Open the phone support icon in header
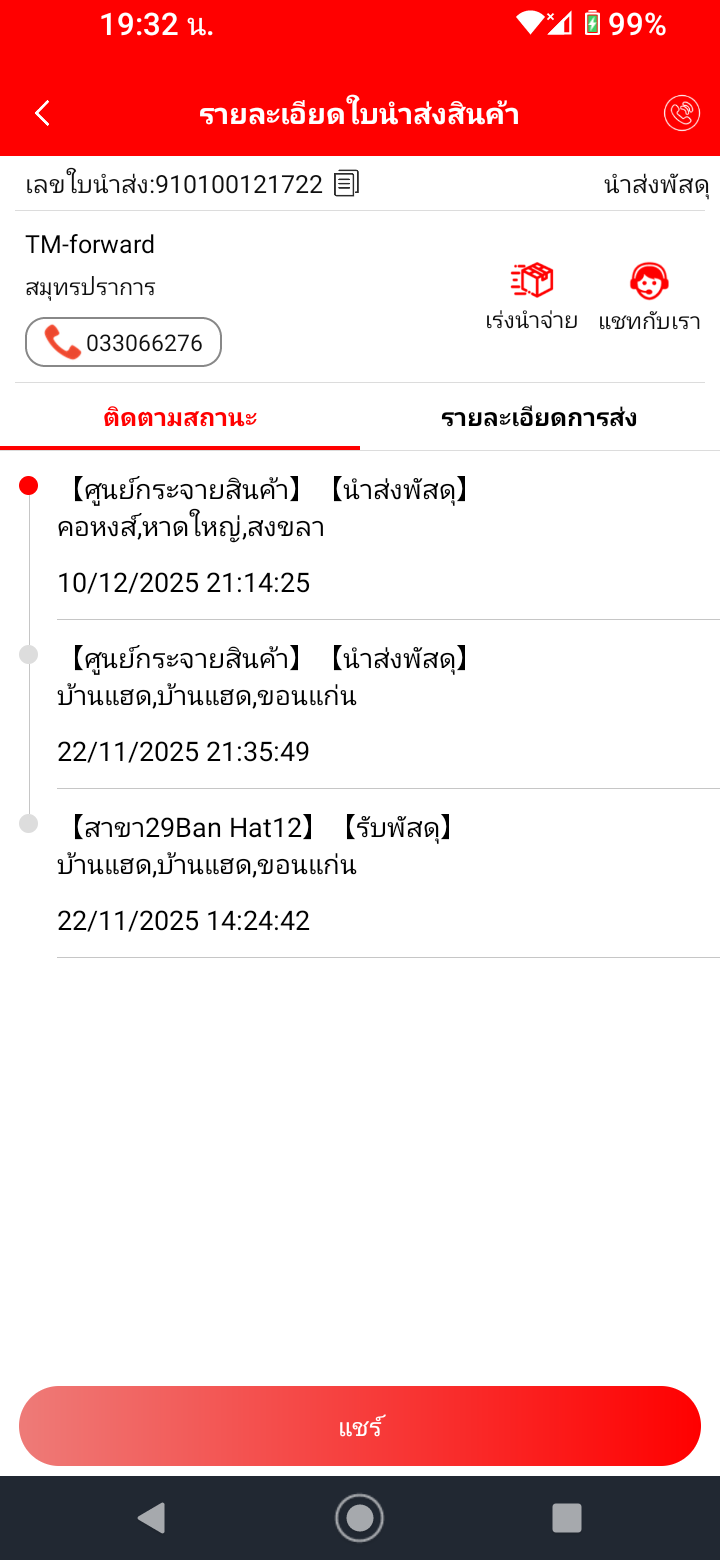Image resolution: width=720 pixels, height=1560 pixels. tap(682, 114)
